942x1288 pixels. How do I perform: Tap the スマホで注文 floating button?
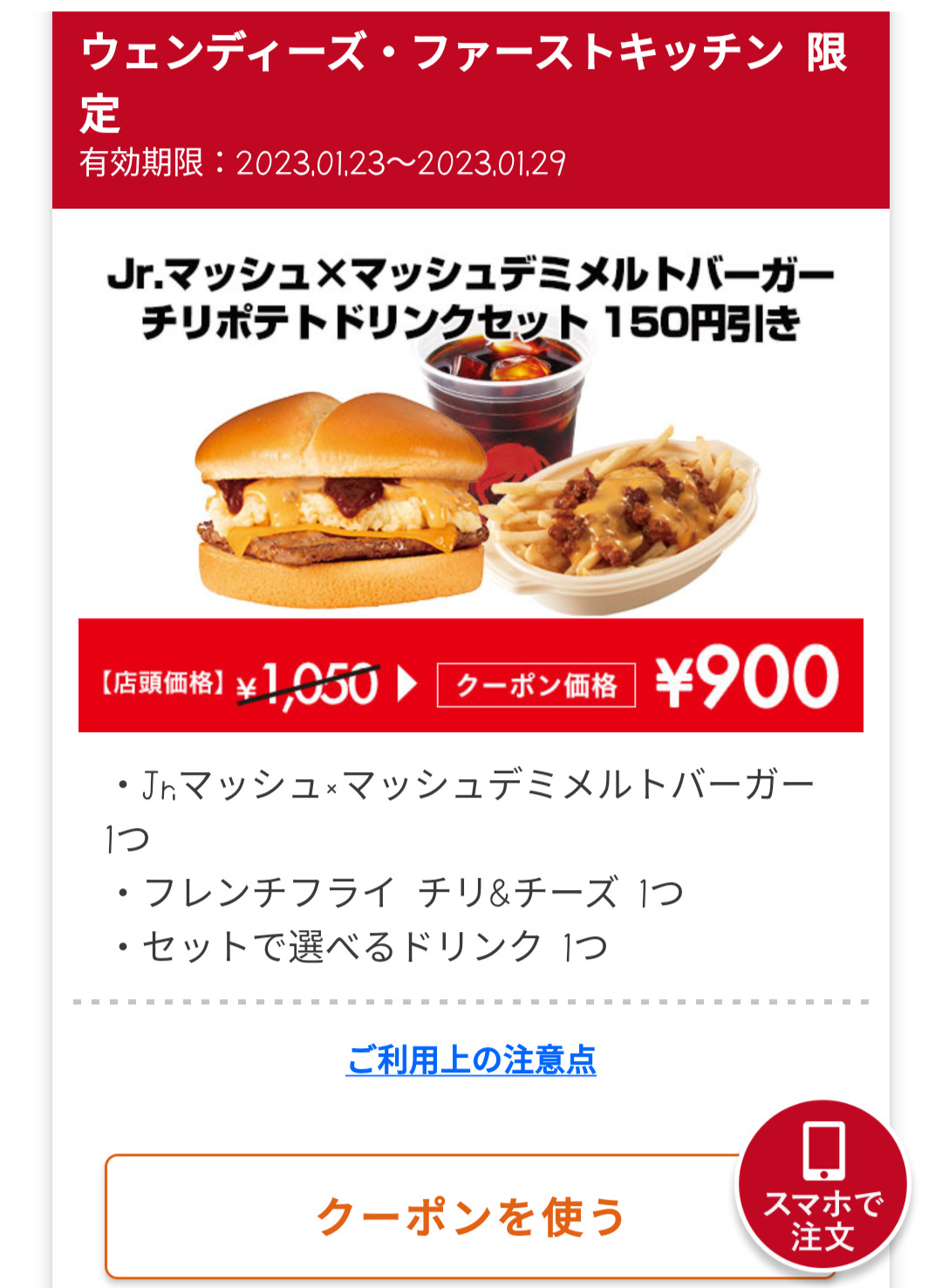pos(823,1184)
